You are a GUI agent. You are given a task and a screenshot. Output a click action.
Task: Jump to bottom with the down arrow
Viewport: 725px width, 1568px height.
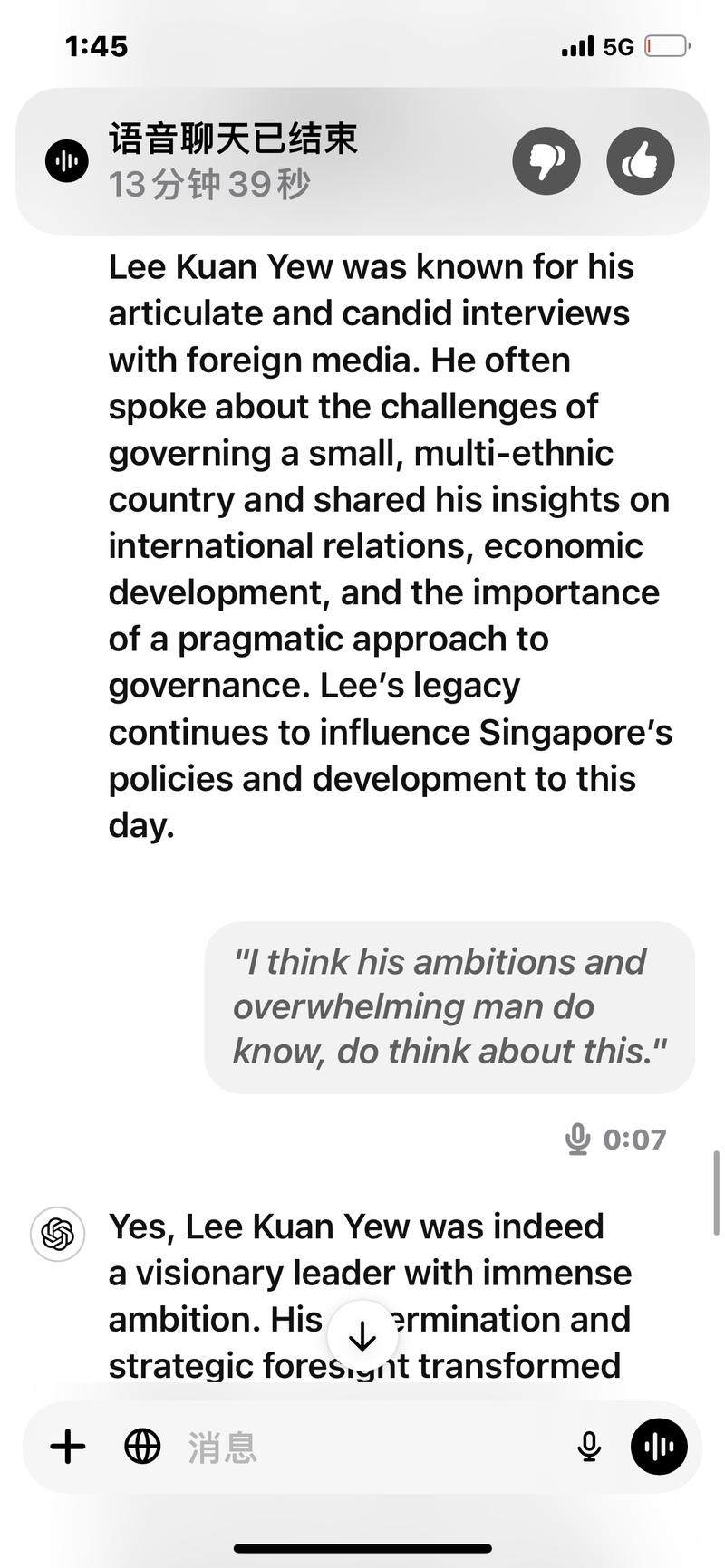pyautogui.click(x=362, y=1335)
